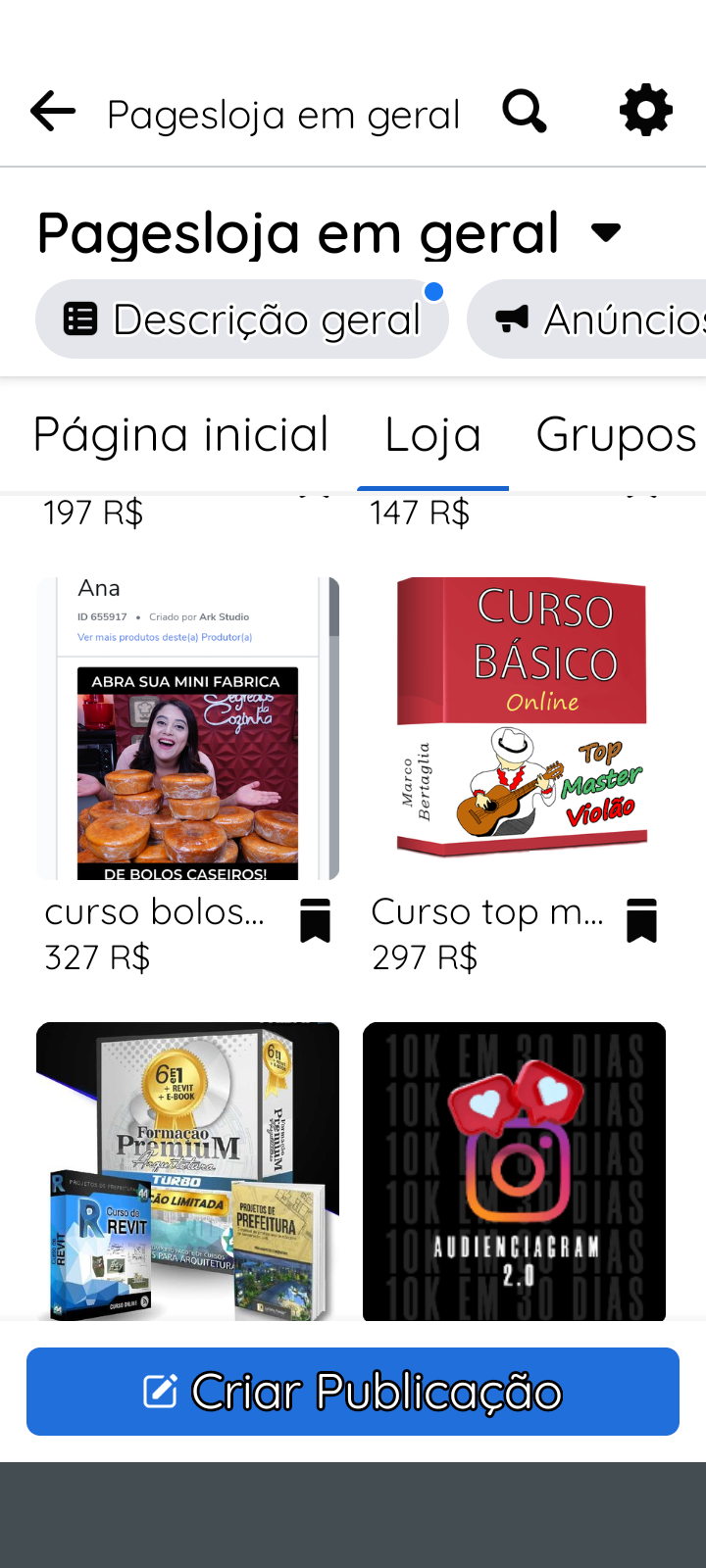
Task: Open page settings gear
Action: (646, 111)
